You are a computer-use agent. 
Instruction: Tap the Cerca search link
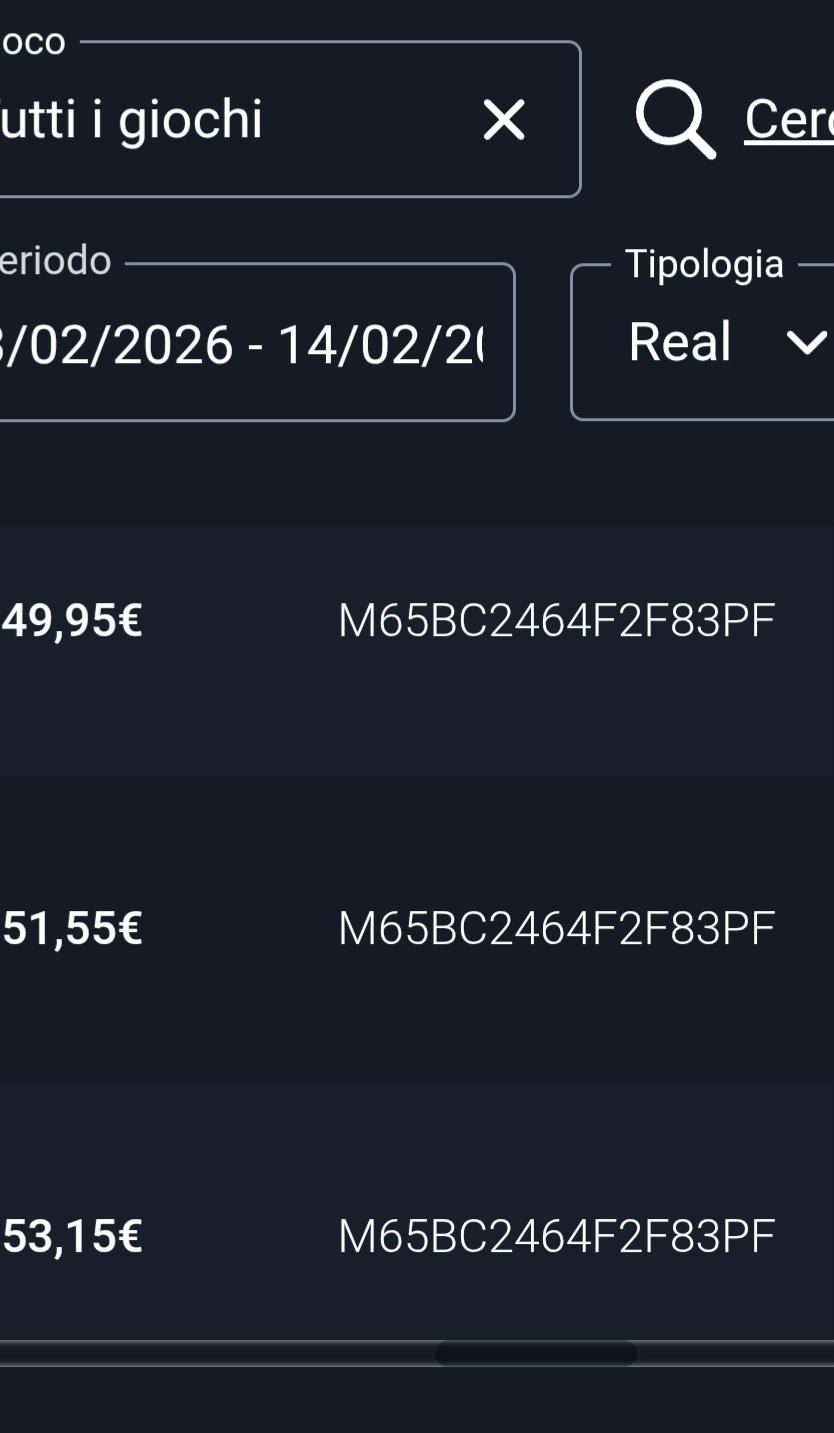(x=788, y=121)
